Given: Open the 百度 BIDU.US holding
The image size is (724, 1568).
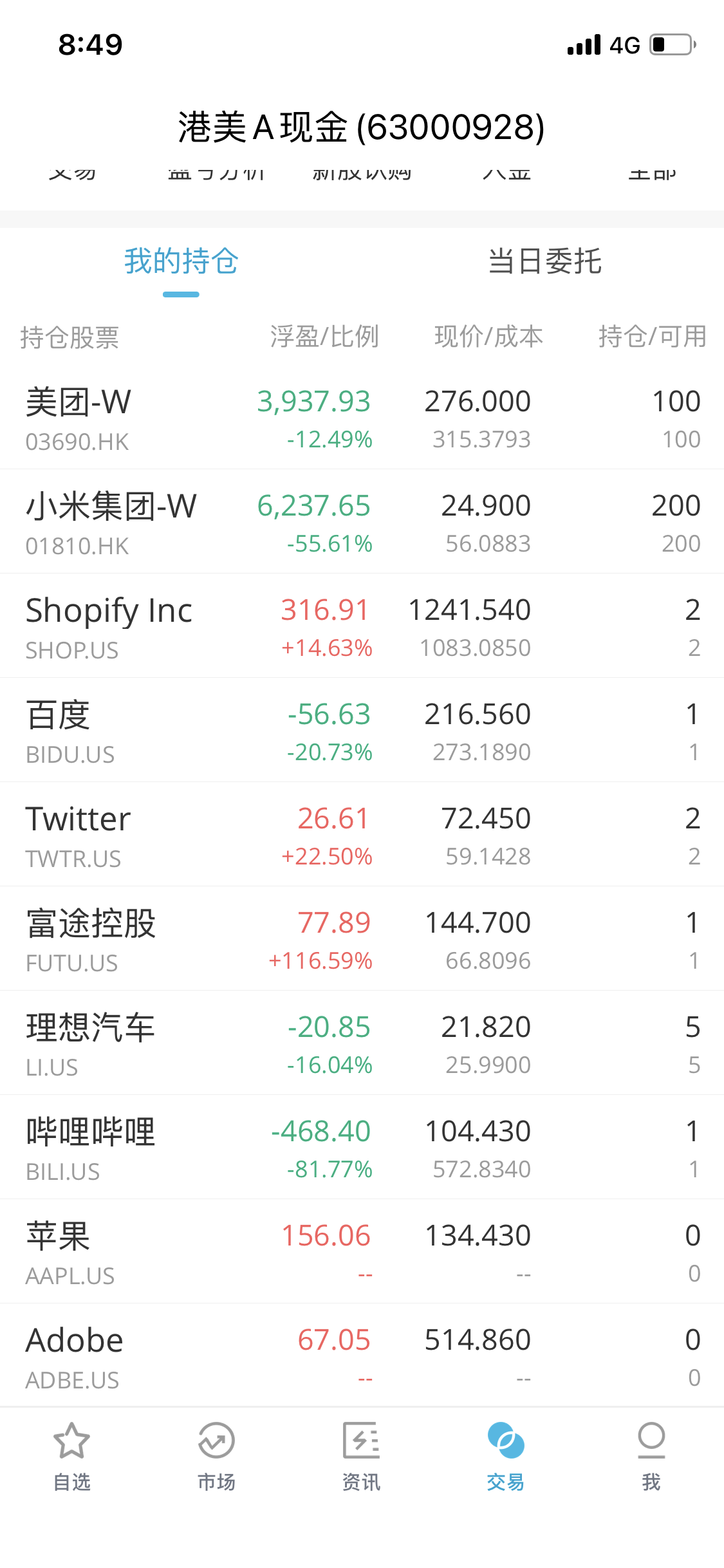Looking at the screenshot, I should pos(362,731).
